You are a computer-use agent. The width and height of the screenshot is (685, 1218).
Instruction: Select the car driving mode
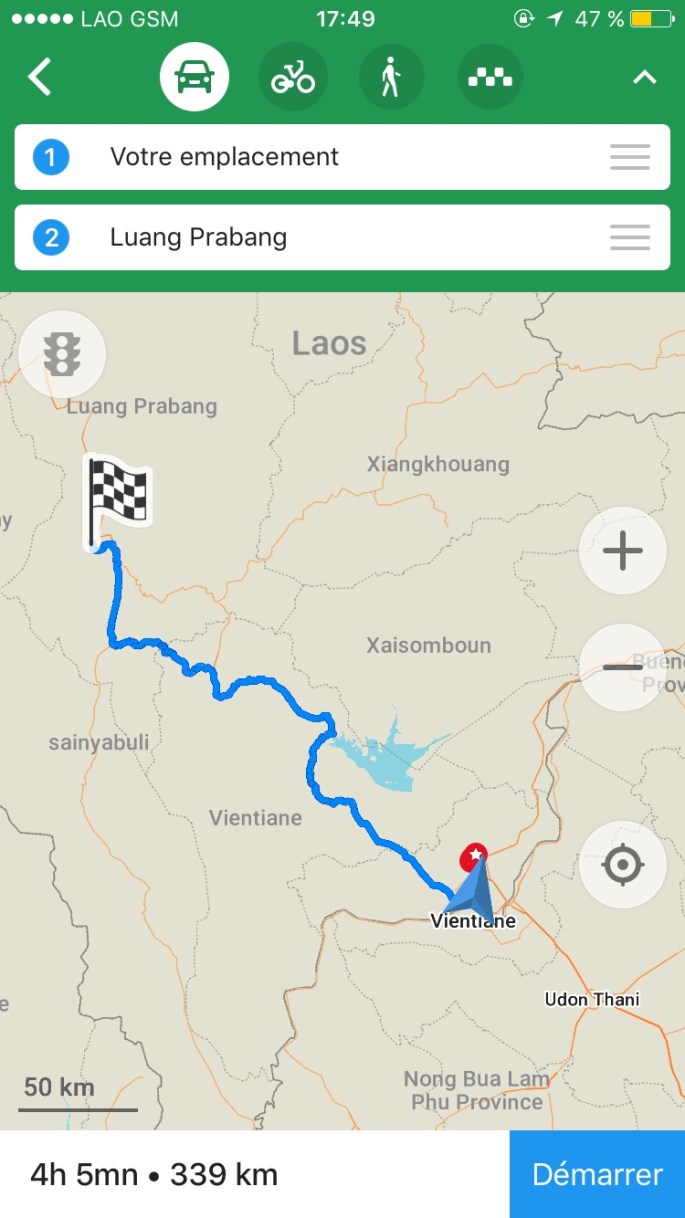point(194,77)
